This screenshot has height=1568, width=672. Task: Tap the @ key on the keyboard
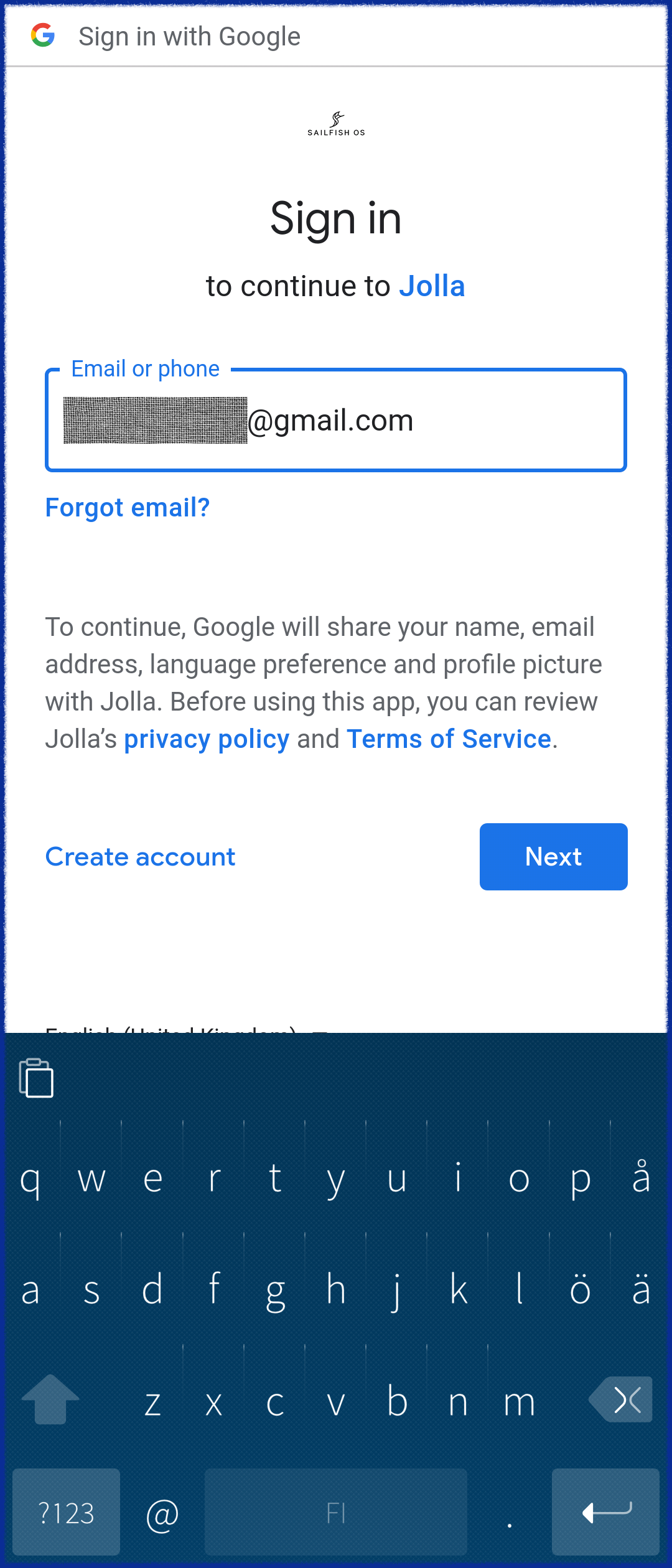tap(162, 1514)
